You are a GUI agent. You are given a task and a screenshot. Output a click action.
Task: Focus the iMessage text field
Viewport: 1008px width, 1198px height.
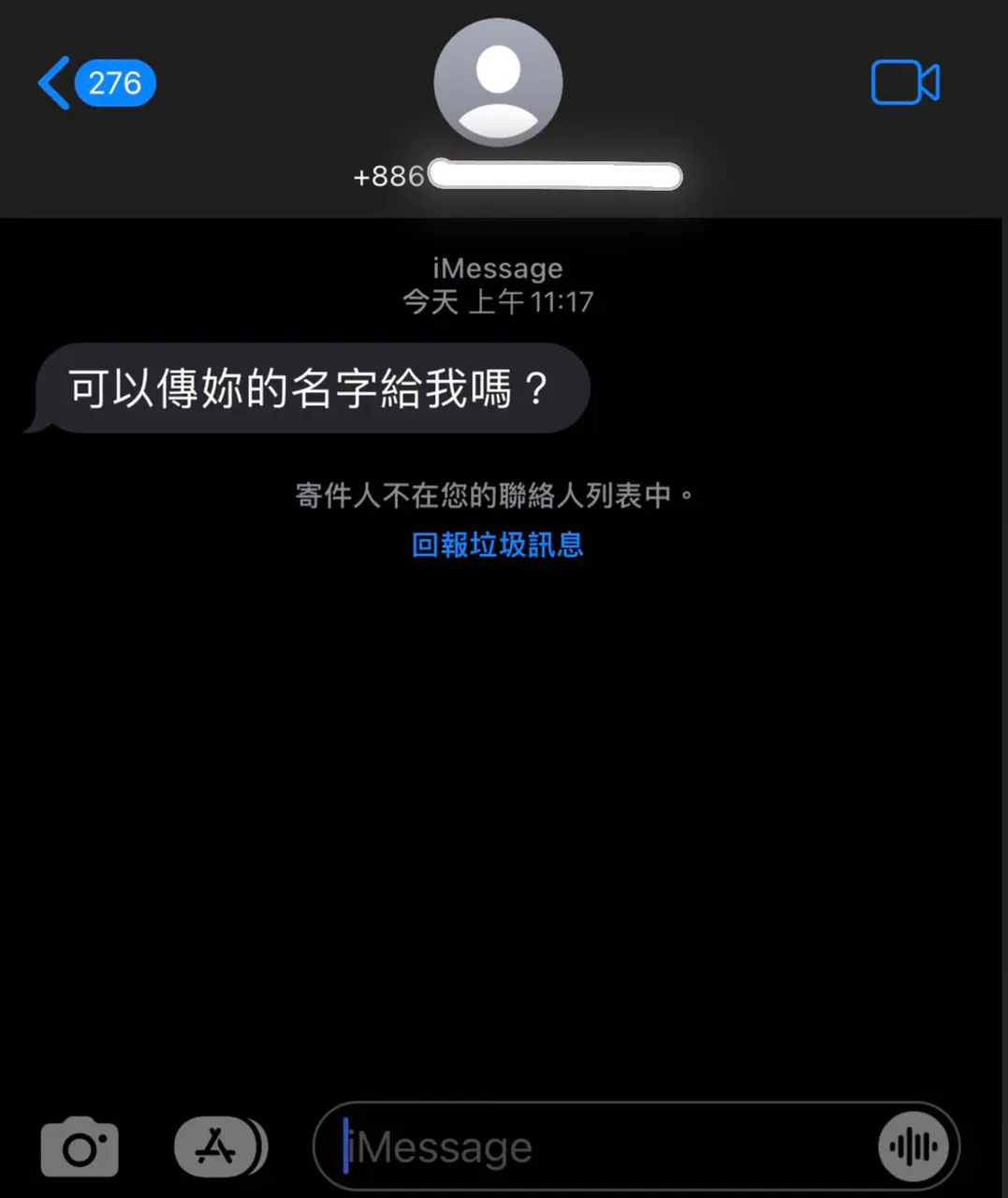pos(599,1147)
